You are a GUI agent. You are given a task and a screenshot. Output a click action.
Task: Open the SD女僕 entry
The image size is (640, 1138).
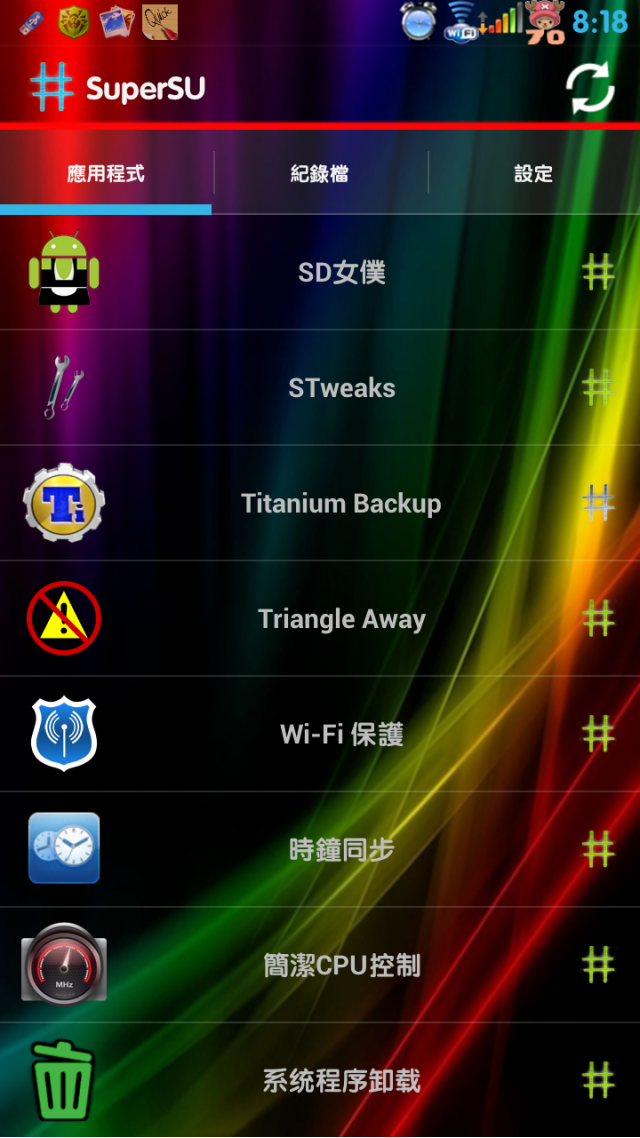coord(341,272)
